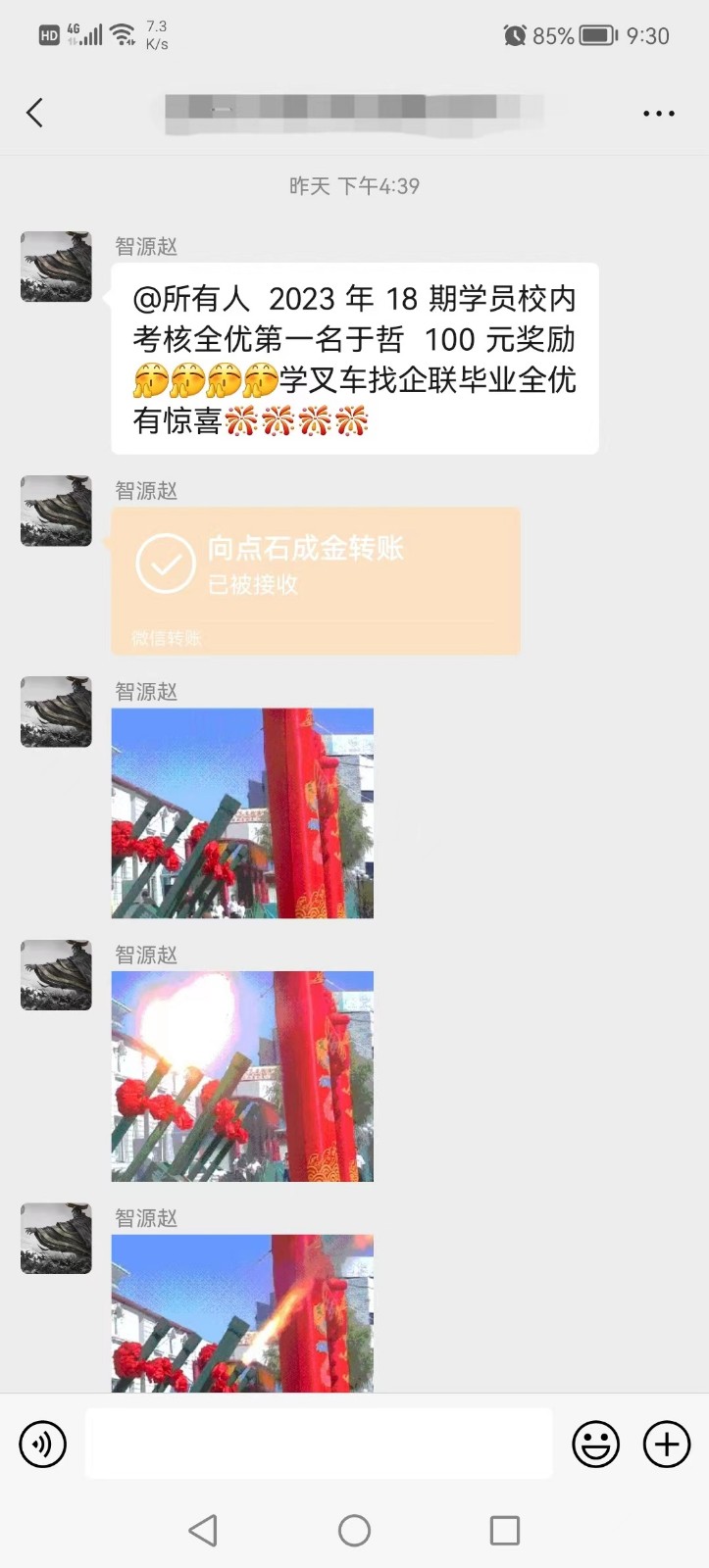The width and height of the screenshot is (709, 1568).
Task: Open 智源赵's profile from the @所有人 message
Action: pos(56,267)
